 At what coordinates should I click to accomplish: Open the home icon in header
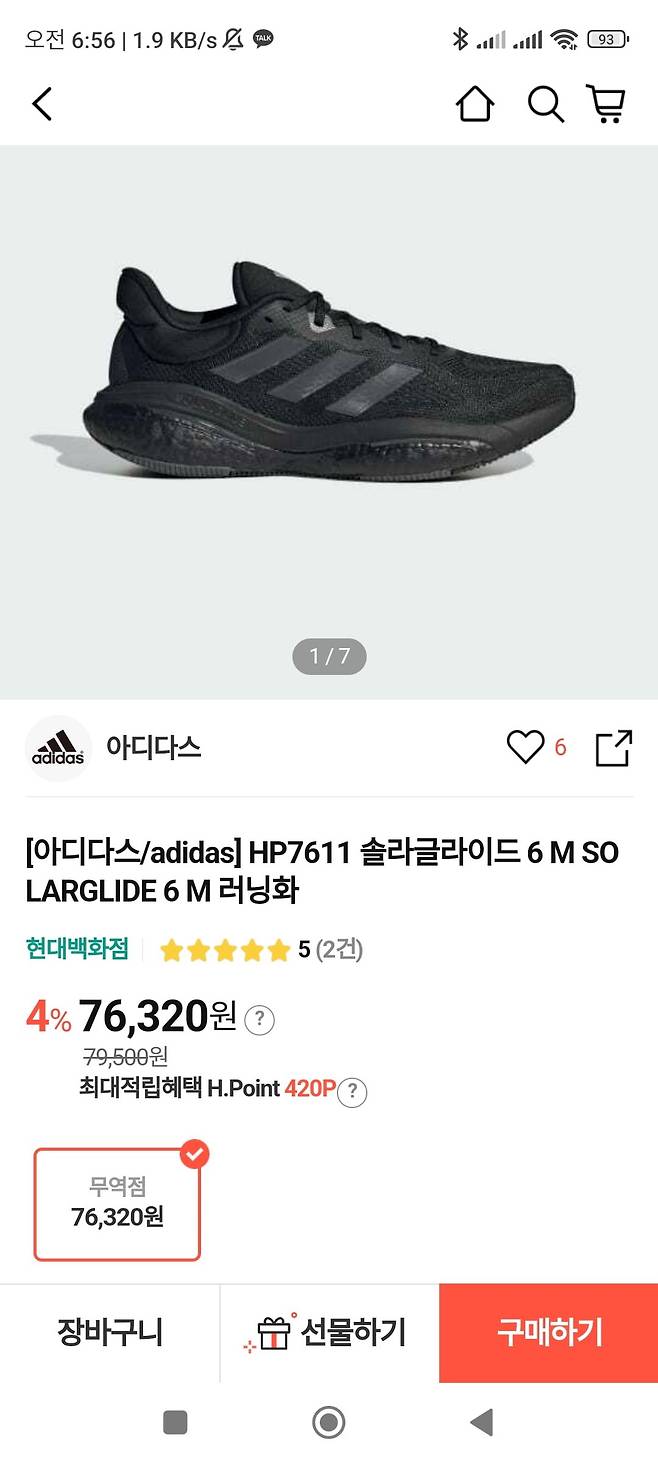coord(475,104)
